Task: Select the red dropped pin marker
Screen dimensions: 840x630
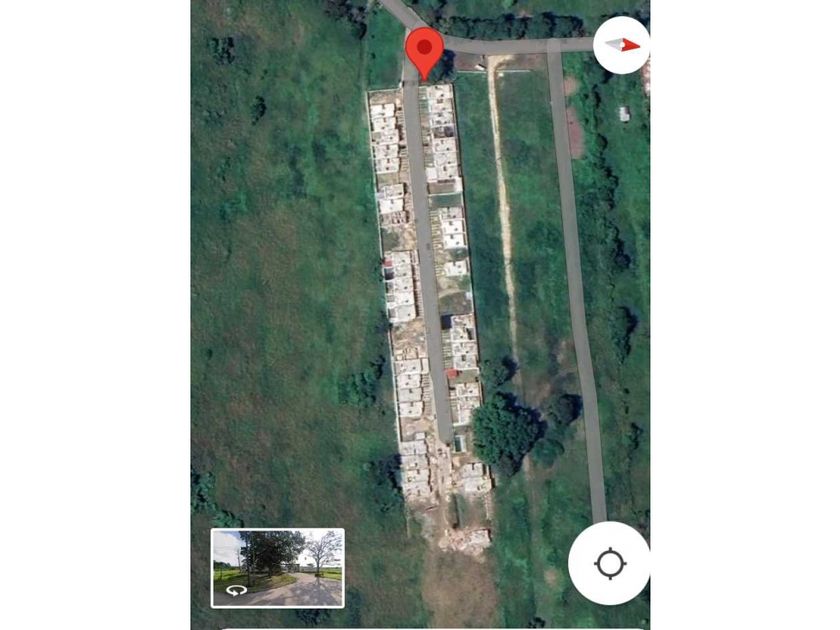Action: click(x=424, y=50)
